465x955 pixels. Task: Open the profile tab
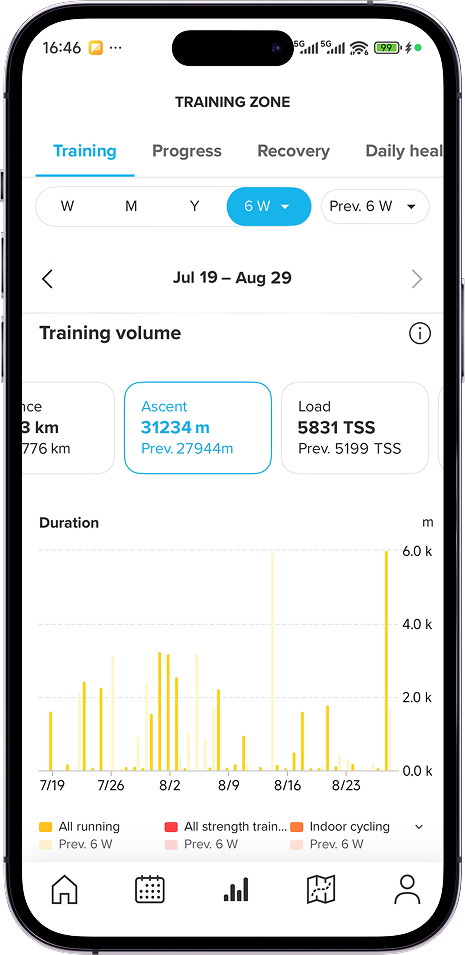tap(407, 889)
